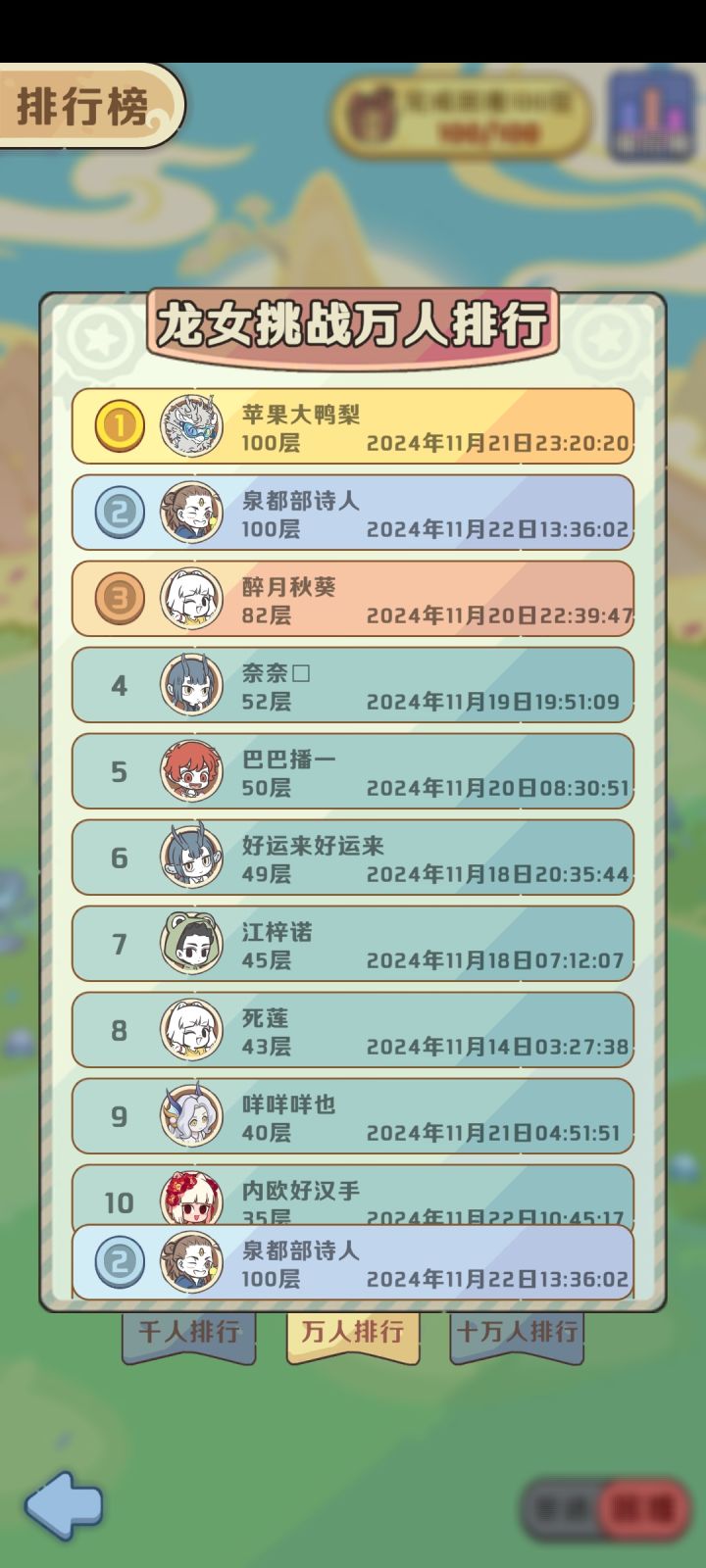The height and width of the screenshot is (1568, 706).
Task: Select 醉月秋葵's avatar portrait
Action: pos(188,599)
